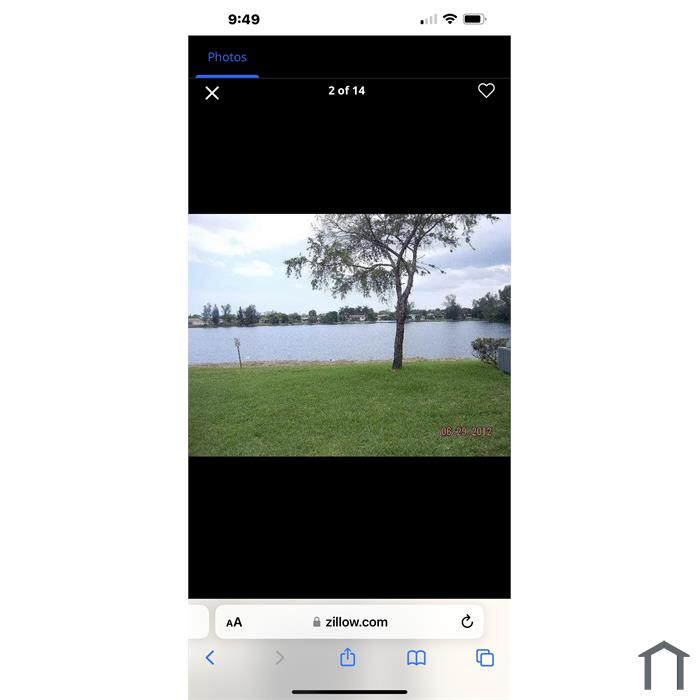Reload the Zillow page

pos(467,622)
